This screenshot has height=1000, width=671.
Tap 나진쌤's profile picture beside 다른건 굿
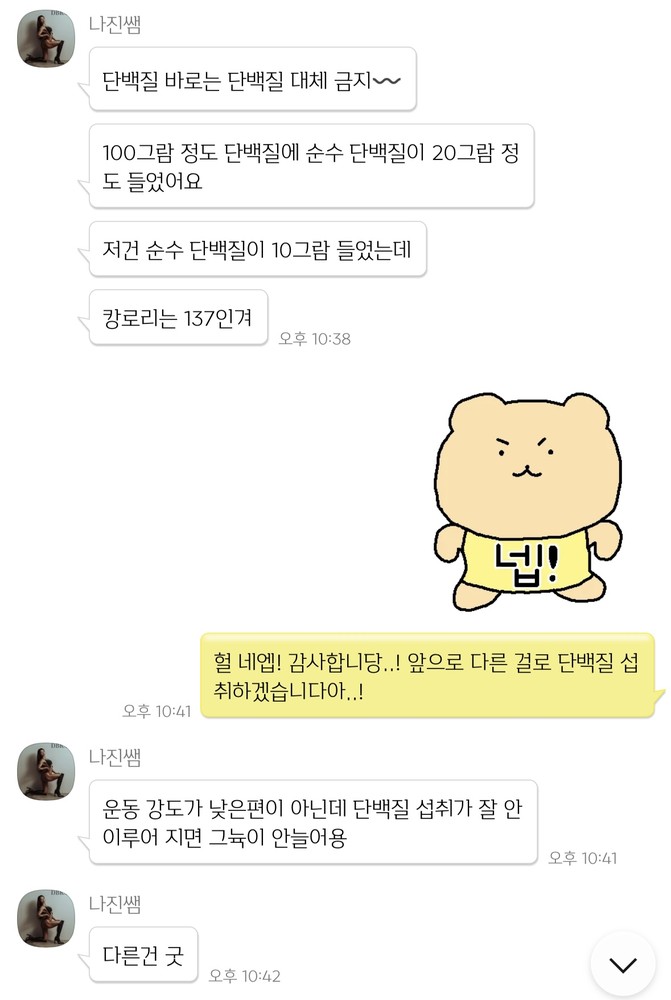pos(47,918)
